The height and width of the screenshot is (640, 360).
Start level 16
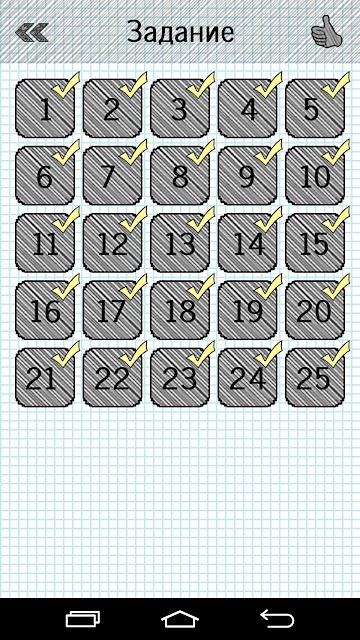tap(45, 310)
